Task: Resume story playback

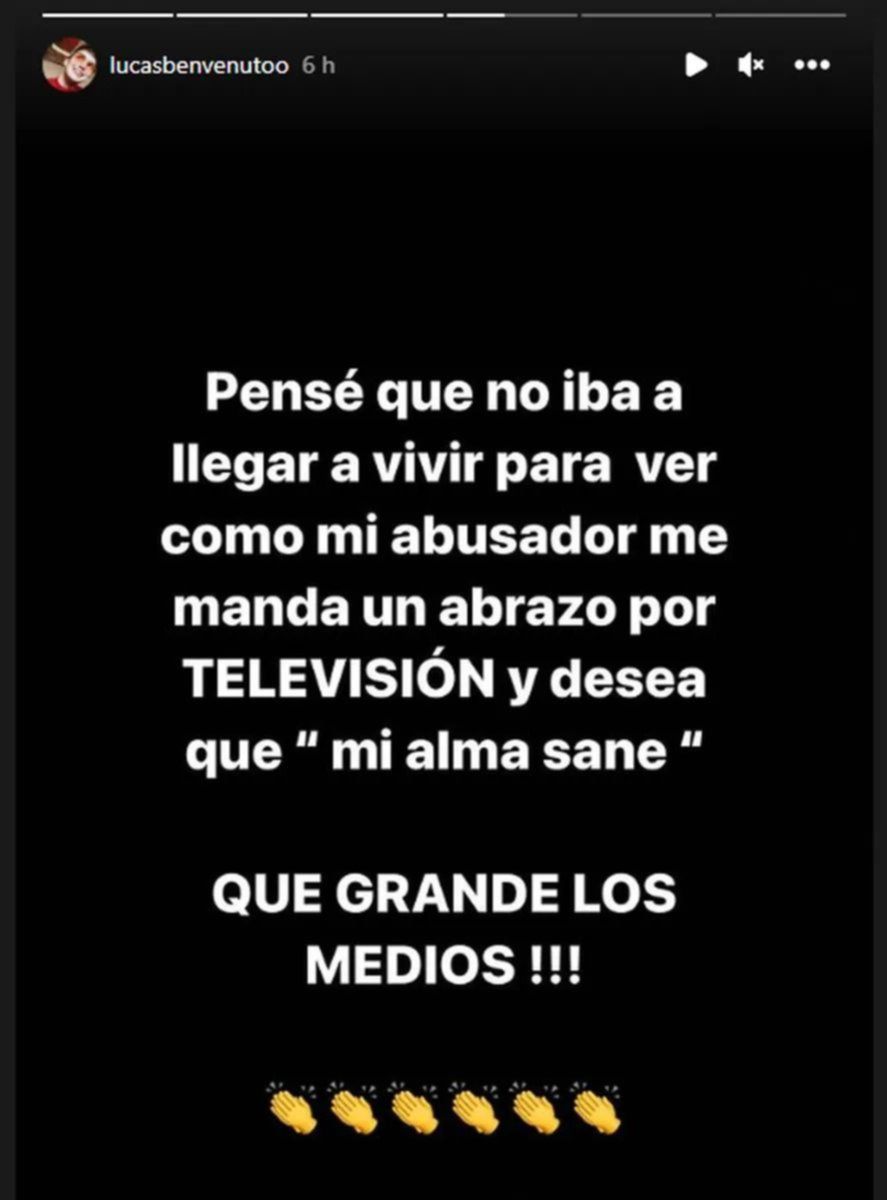Action: (695, 65)
